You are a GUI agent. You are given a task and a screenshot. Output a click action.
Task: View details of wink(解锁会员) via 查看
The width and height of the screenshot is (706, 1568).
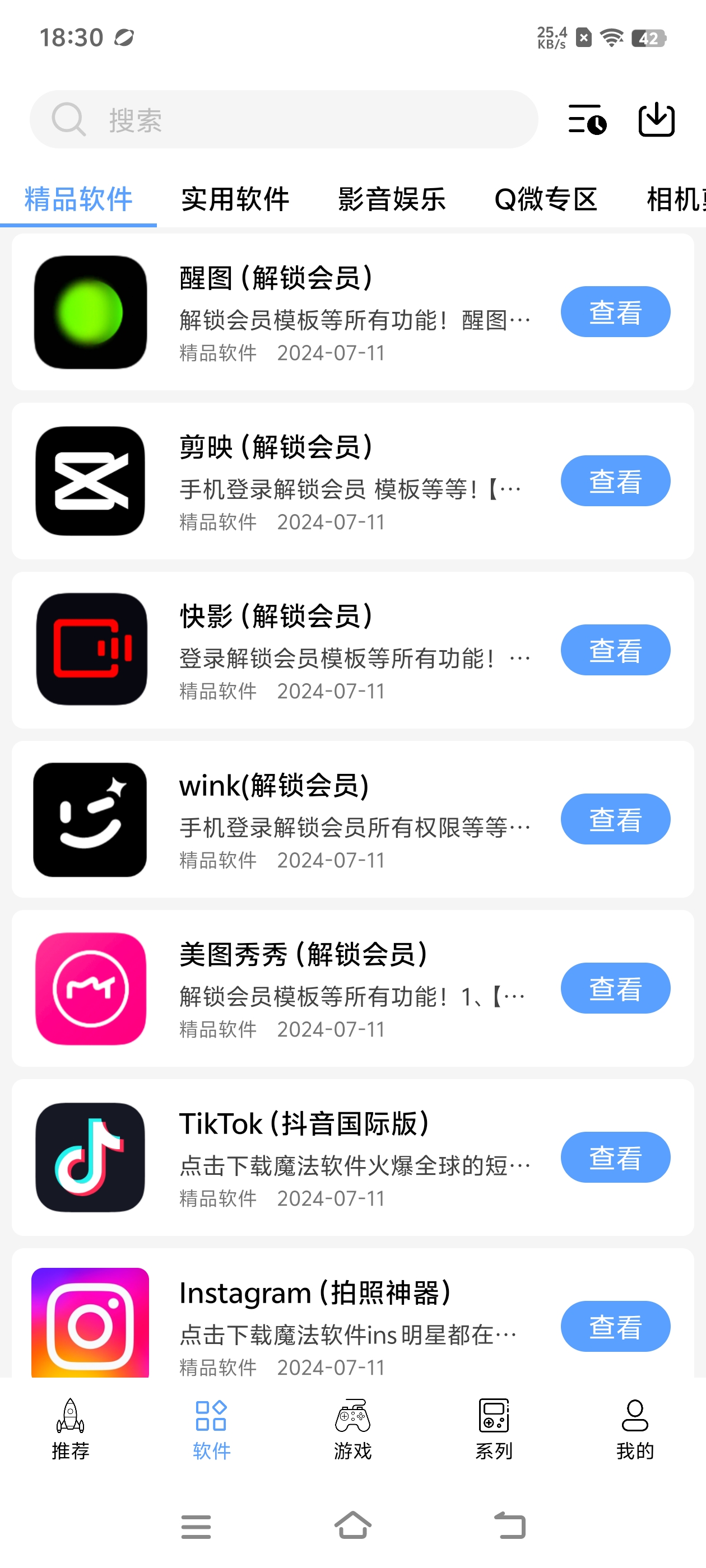[x=615, y=819]
